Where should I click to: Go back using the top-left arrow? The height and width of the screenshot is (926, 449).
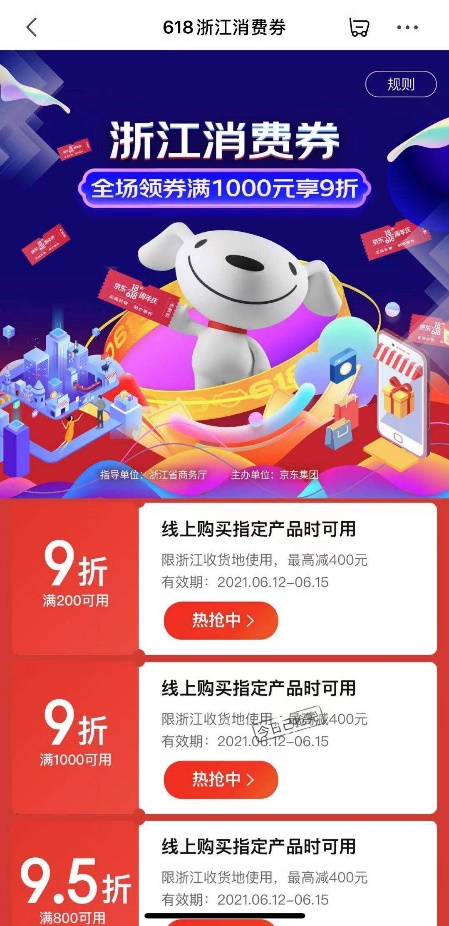31,27
